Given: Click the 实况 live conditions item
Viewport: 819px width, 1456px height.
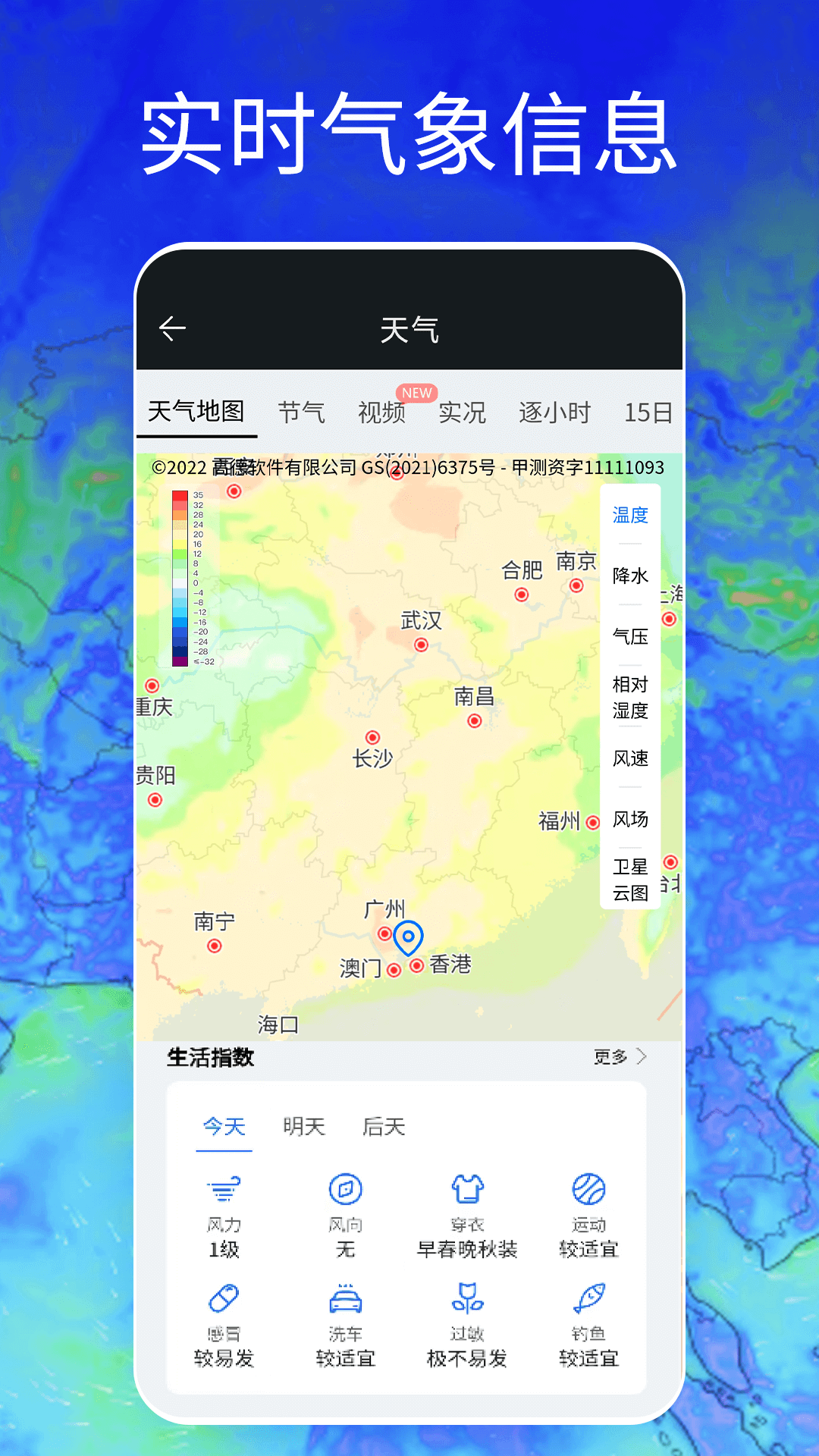Looking at the screenshot, I should (463, 413).
